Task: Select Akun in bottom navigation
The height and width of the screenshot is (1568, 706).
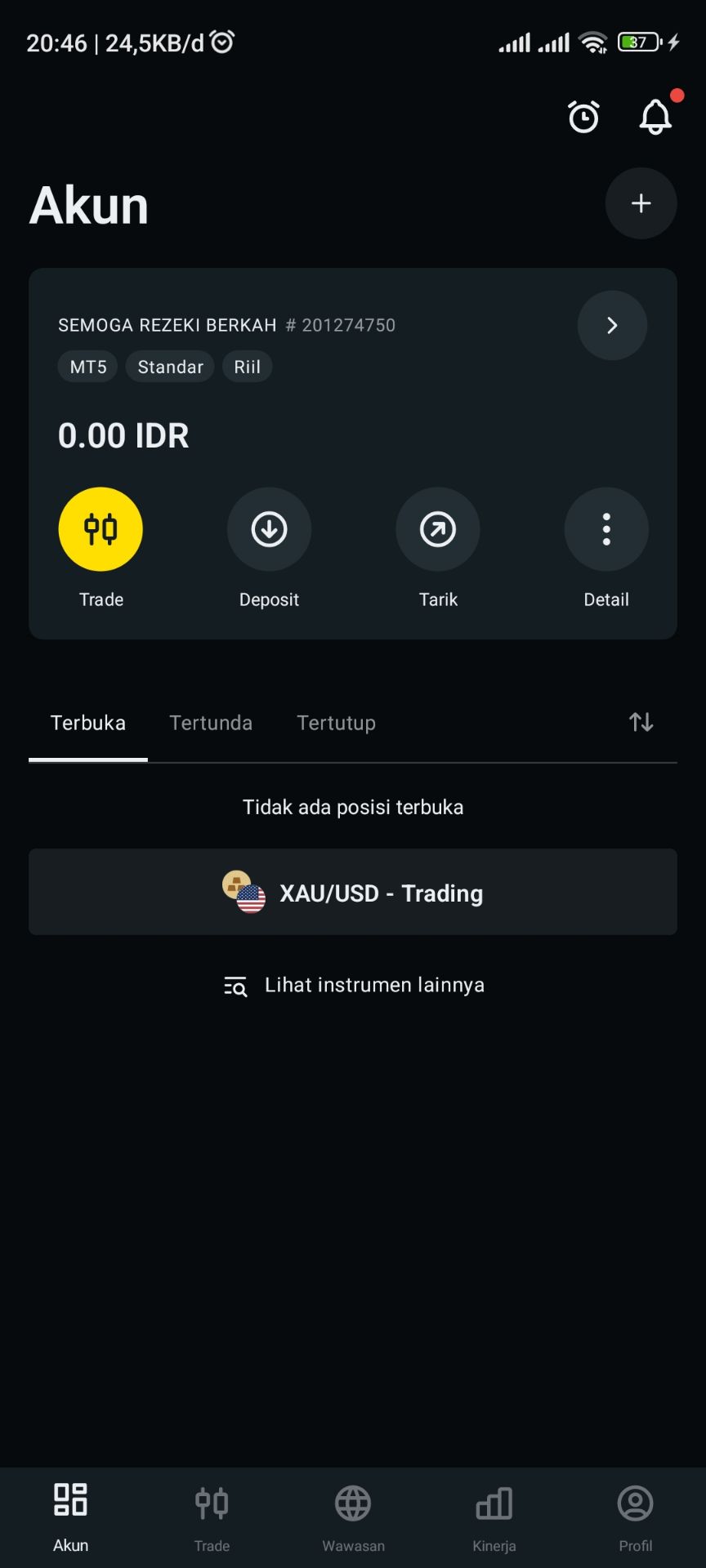Action: click(70, 1517)
